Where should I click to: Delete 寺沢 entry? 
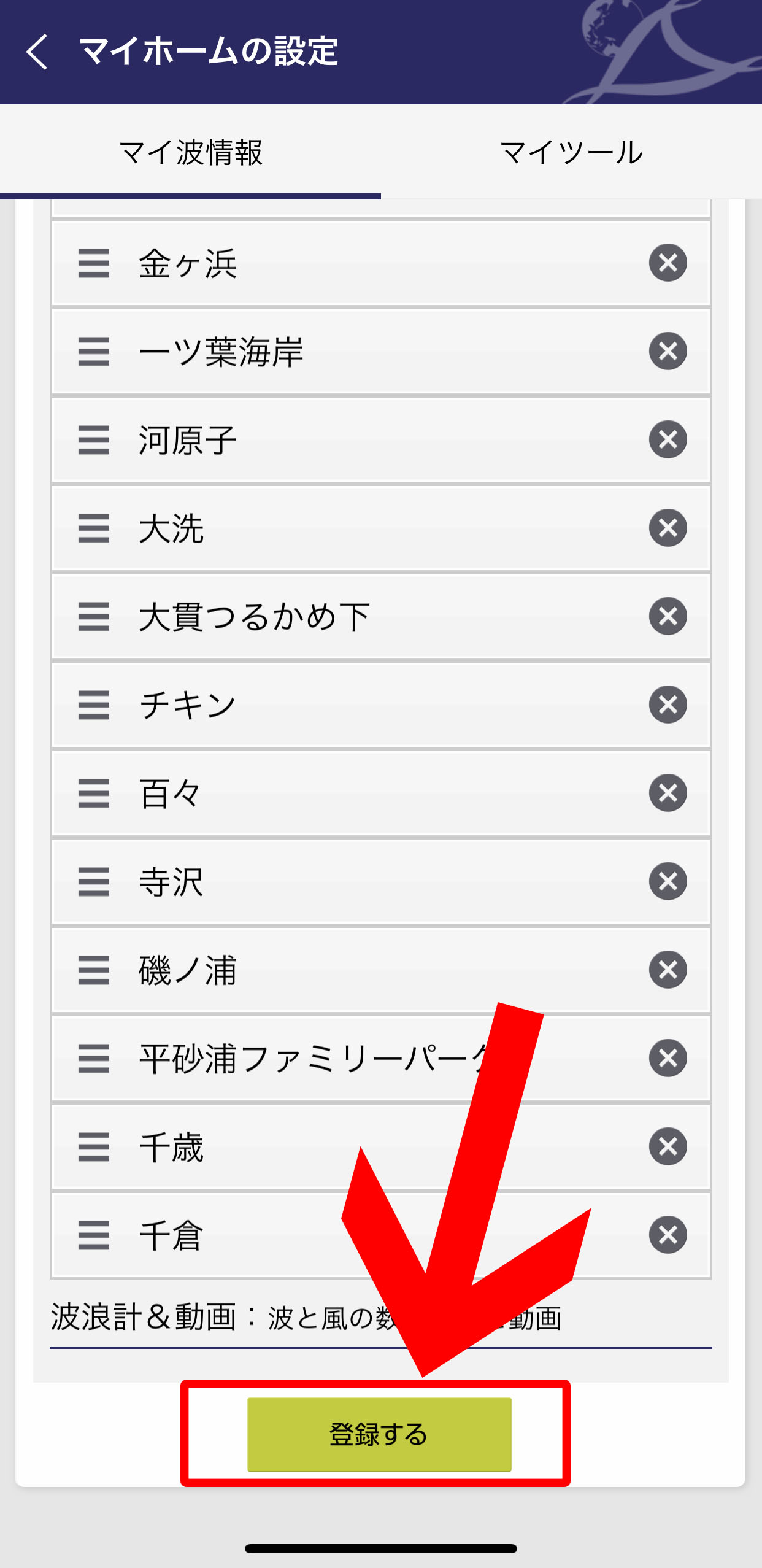click(x=668, y=881)
